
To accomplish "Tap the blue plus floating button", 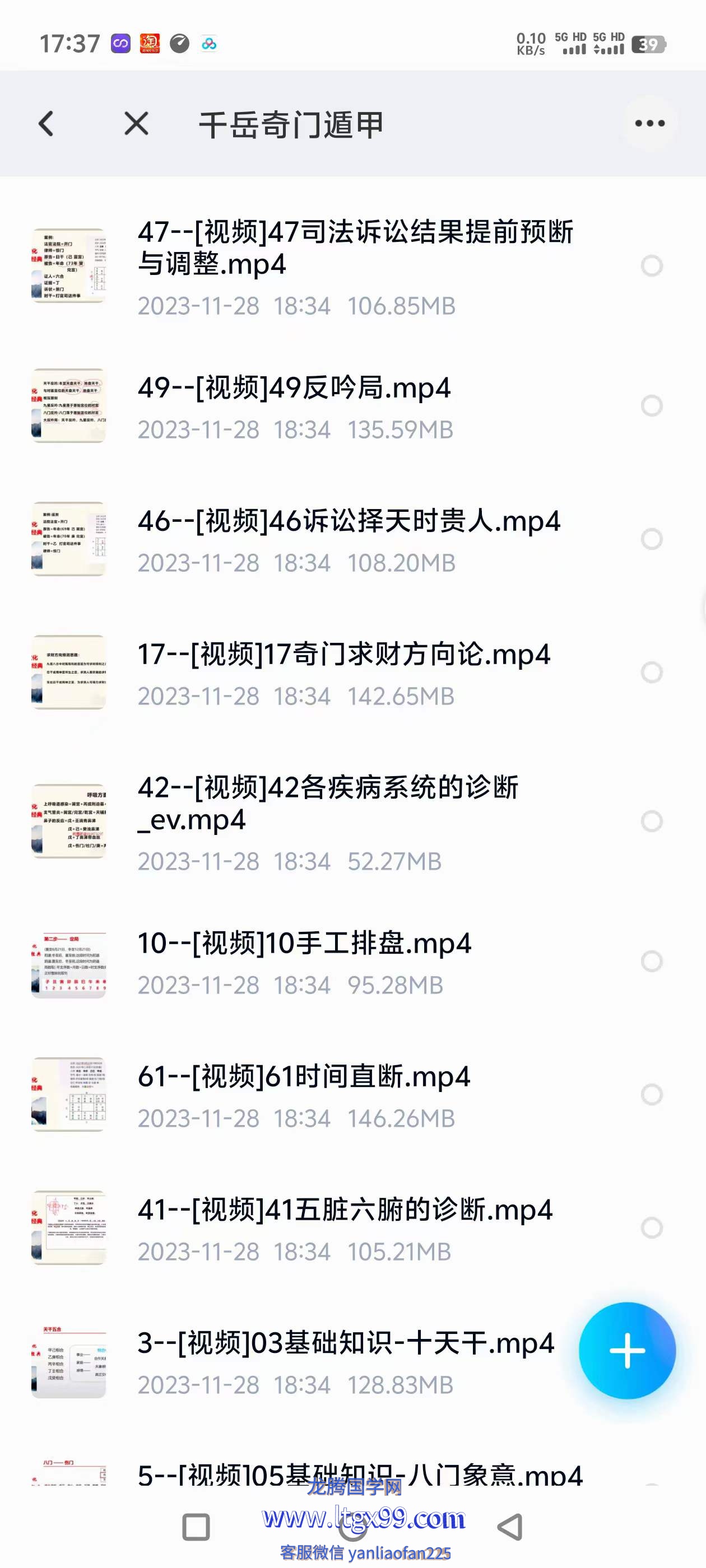I will pos(627,1350).
